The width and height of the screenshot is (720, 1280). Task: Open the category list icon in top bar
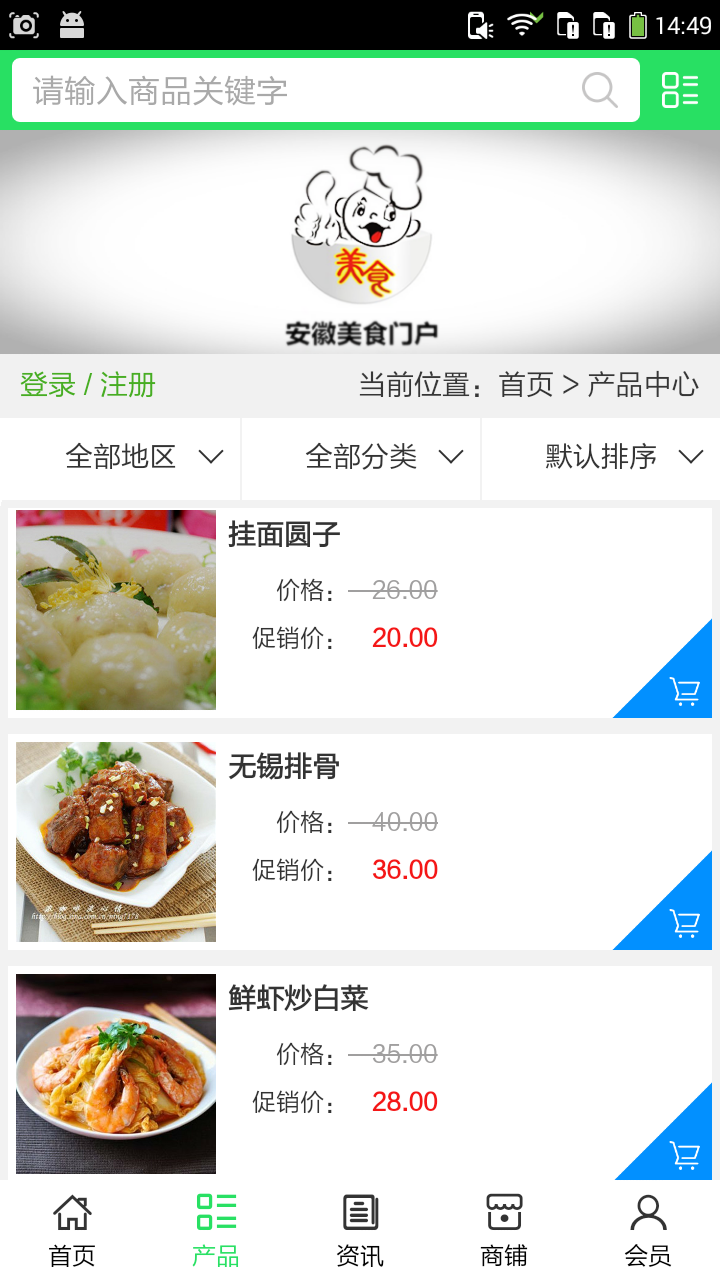click(x=680, y=90)
